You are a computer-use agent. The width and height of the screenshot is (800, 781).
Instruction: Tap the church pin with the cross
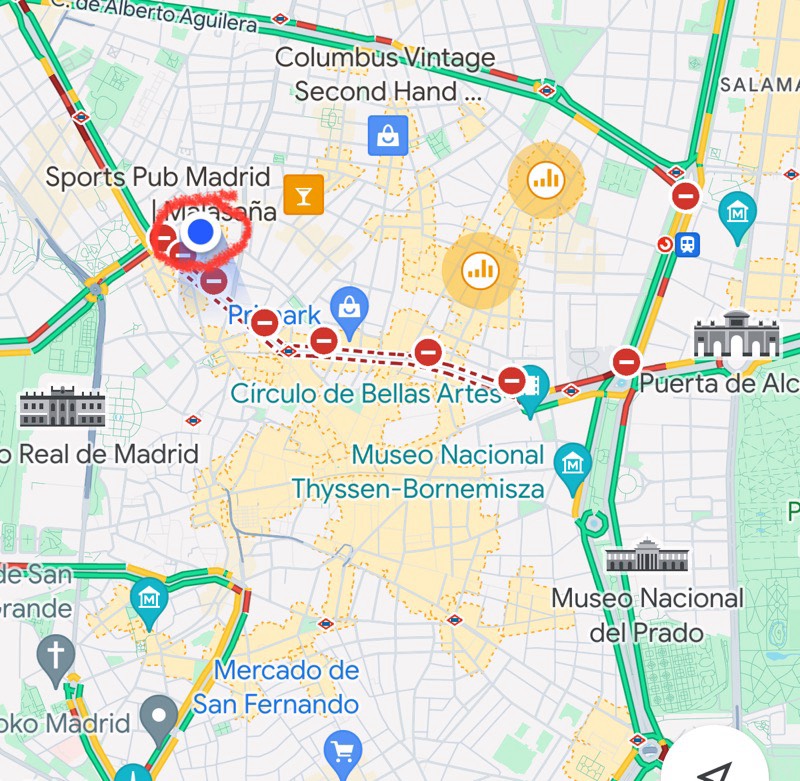pos(55,655)
